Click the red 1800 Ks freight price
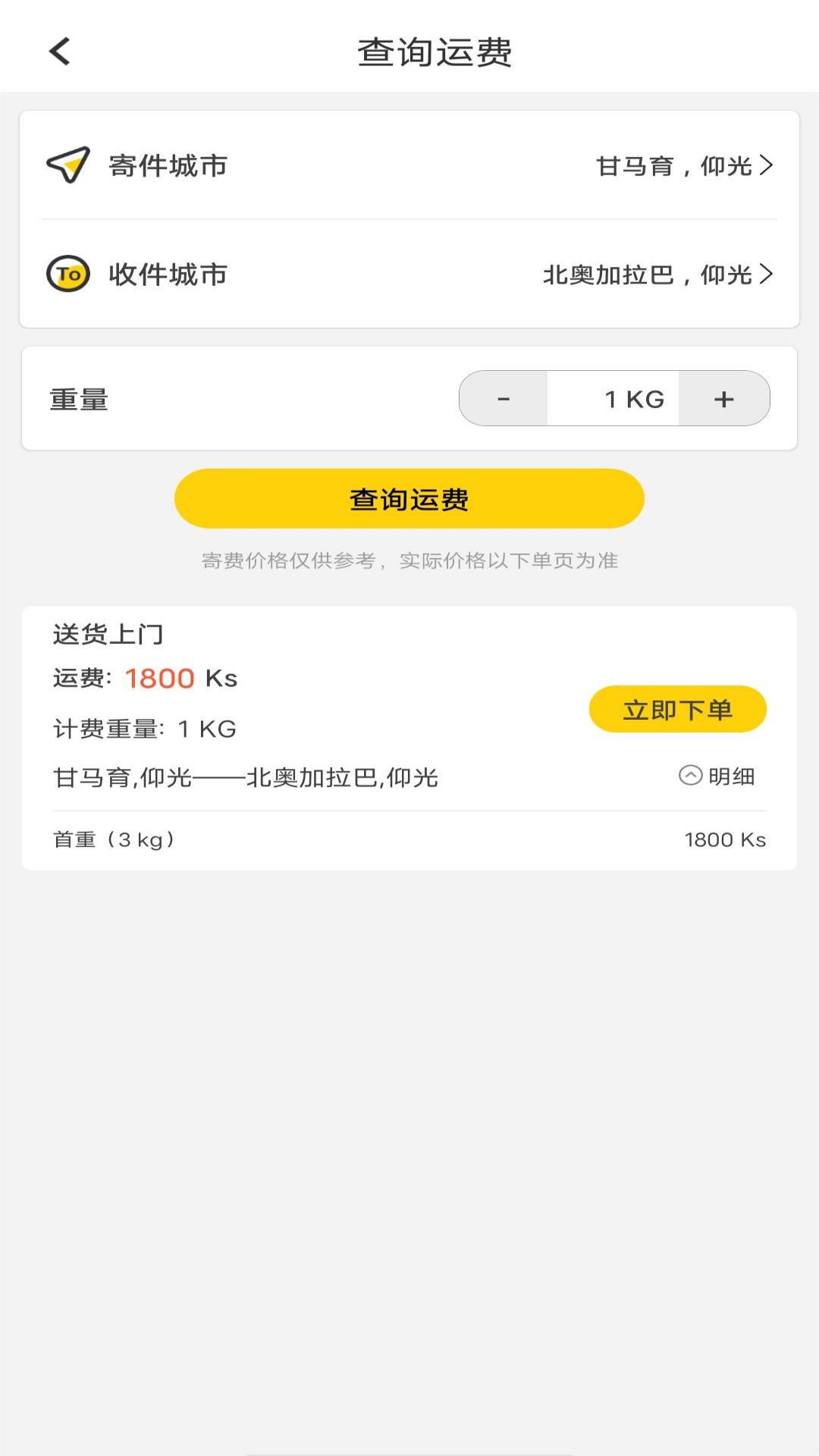The width and height of the screenshot is (819, 1456). click(160, 679)
